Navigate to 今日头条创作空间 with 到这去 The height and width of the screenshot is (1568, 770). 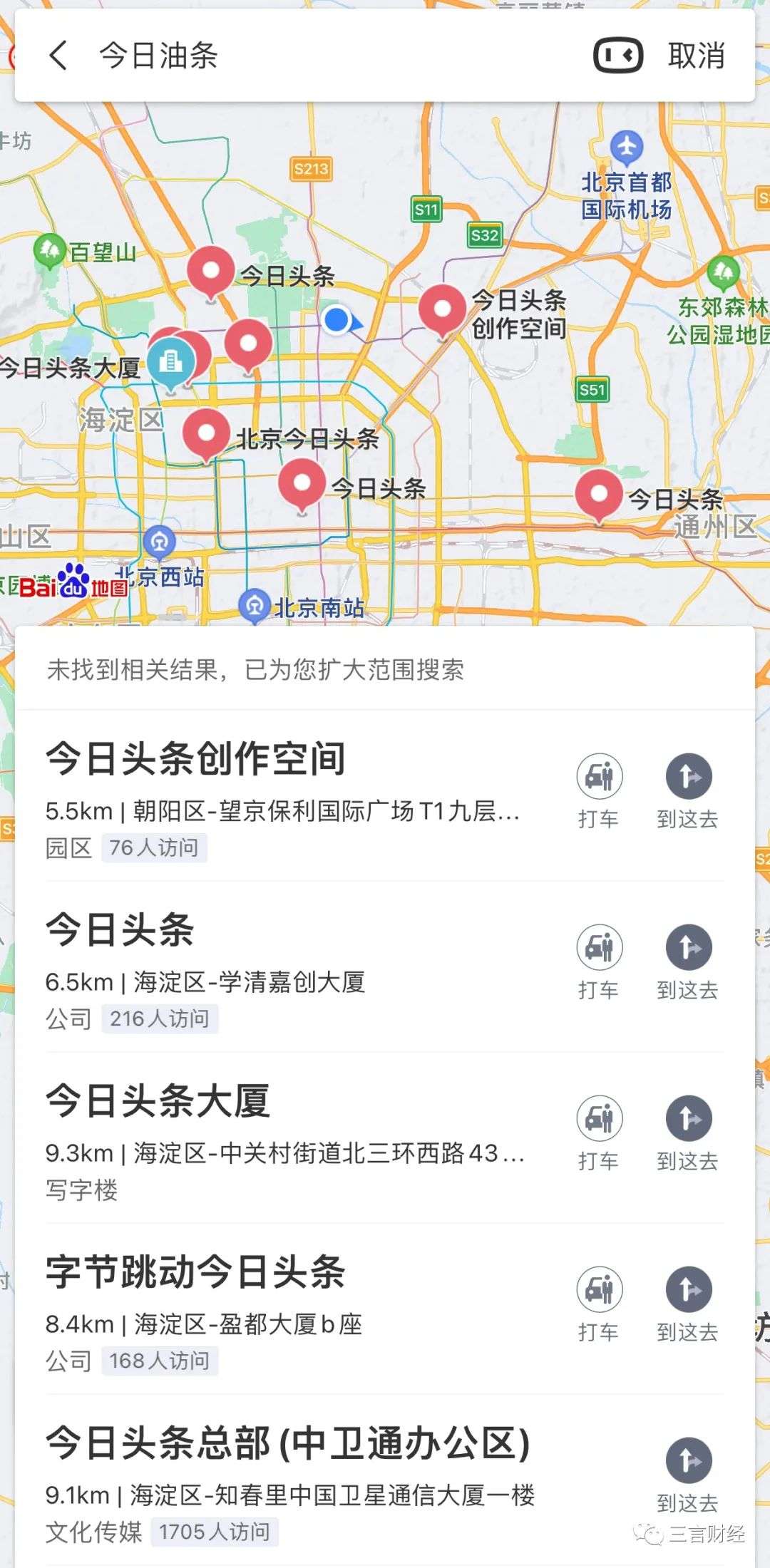tap(688, 790)
